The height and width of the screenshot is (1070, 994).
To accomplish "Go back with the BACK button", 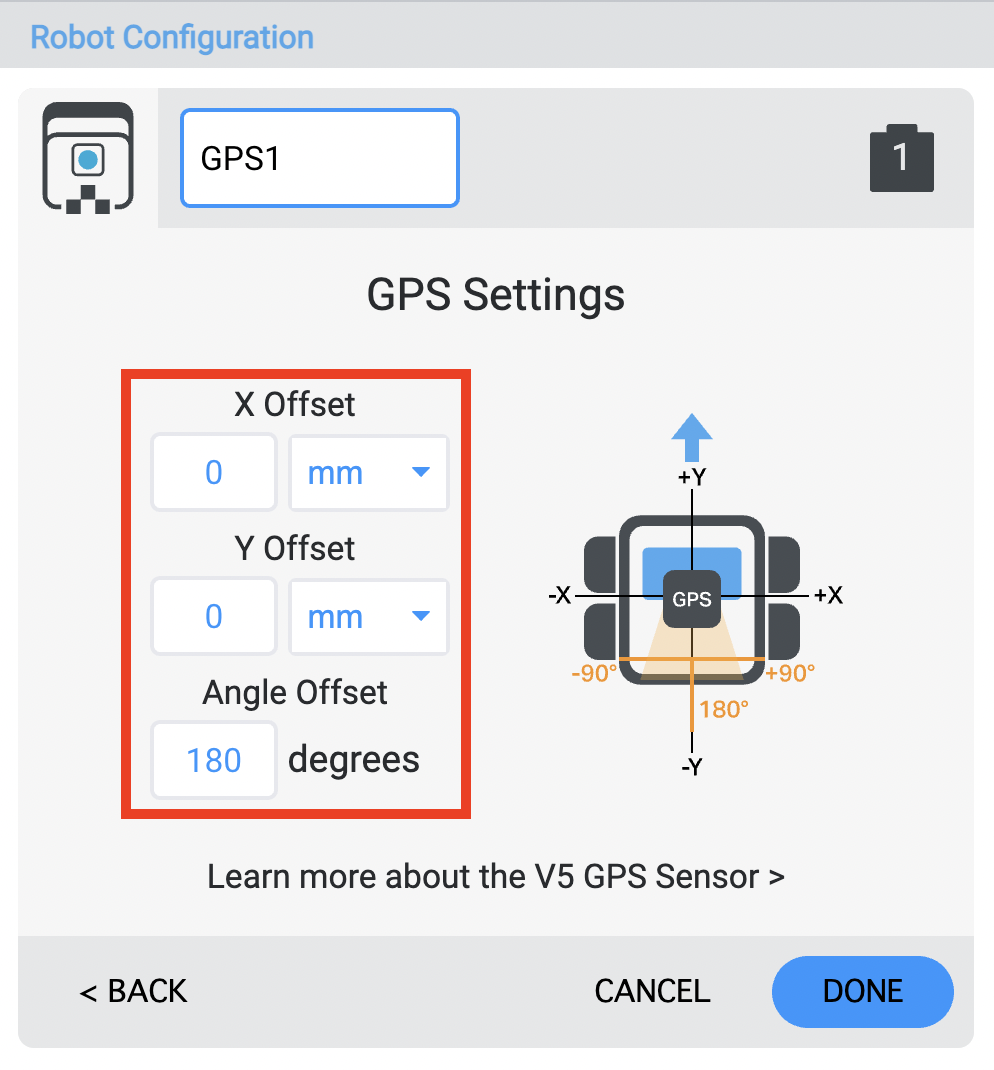I will (x=133, y=991).
